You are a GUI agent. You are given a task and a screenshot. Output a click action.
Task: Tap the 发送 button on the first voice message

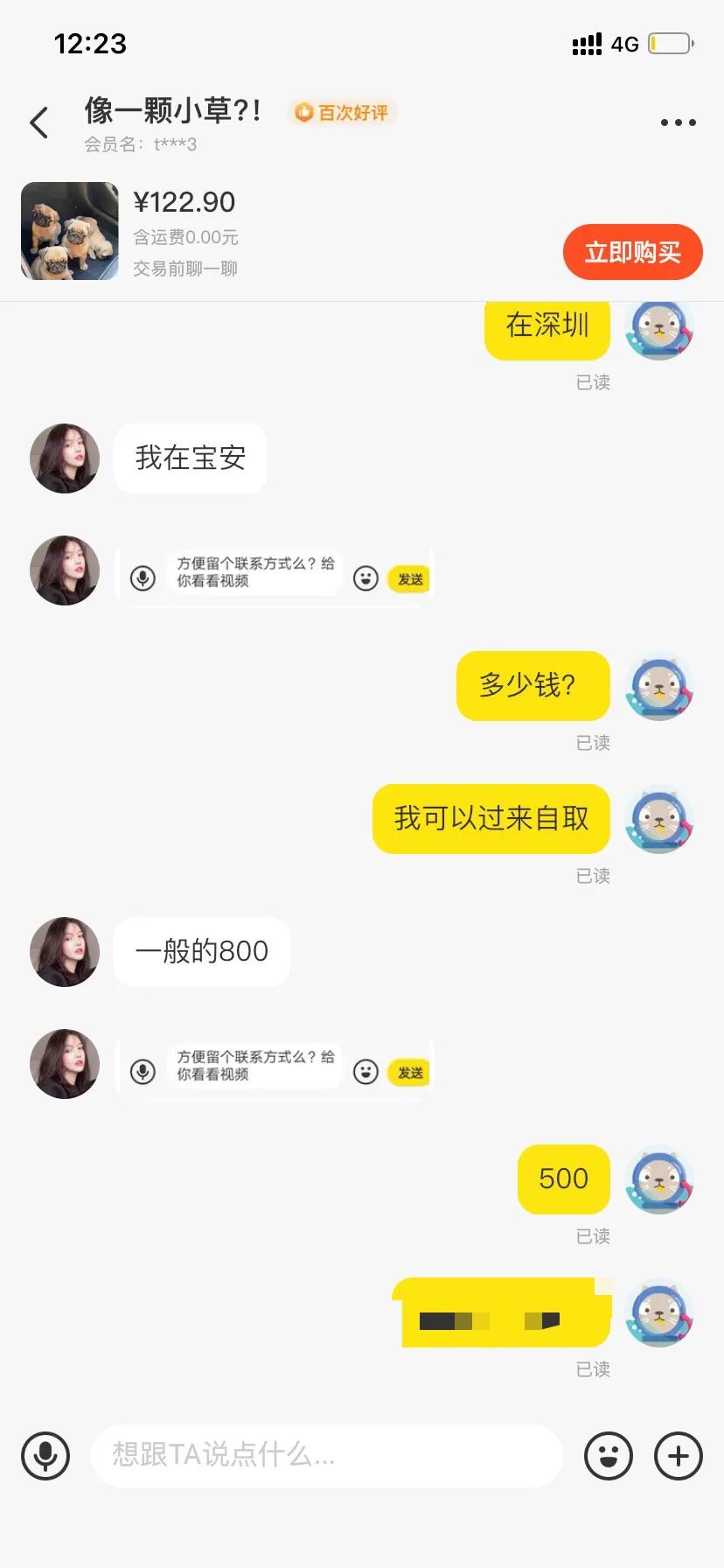[407, 580]
